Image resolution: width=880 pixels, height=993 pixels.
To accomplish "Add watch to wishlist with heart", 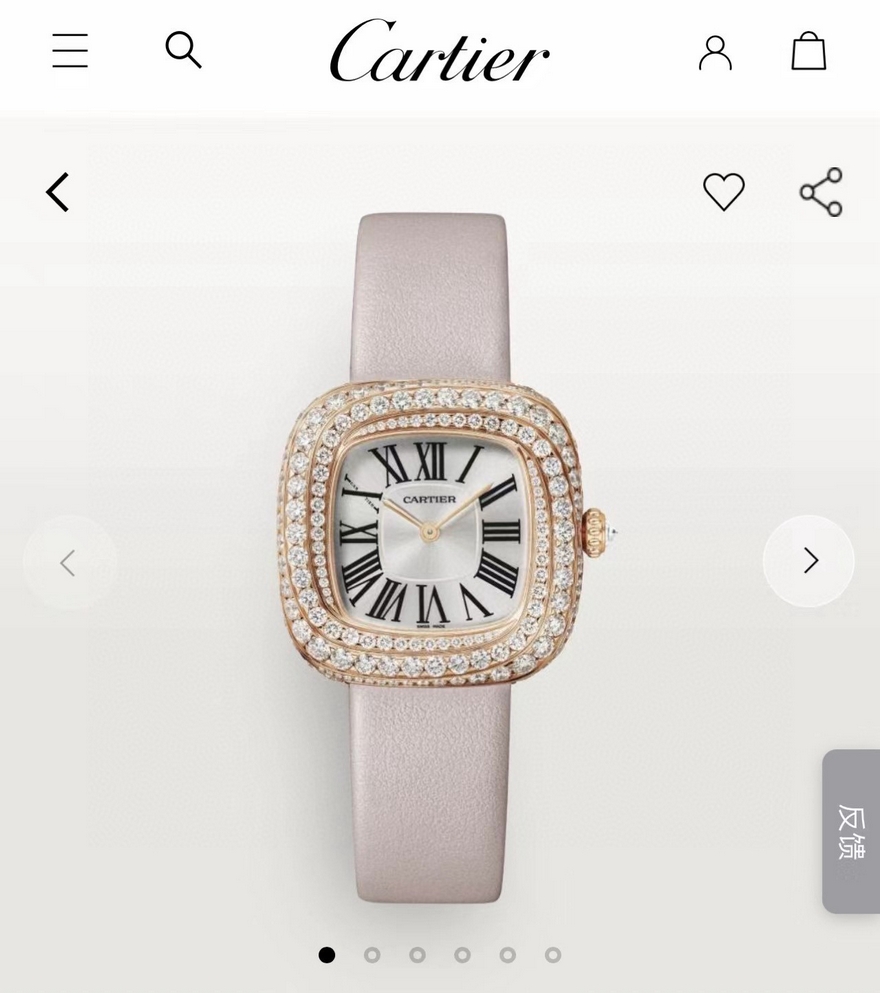I will [723, 191].
